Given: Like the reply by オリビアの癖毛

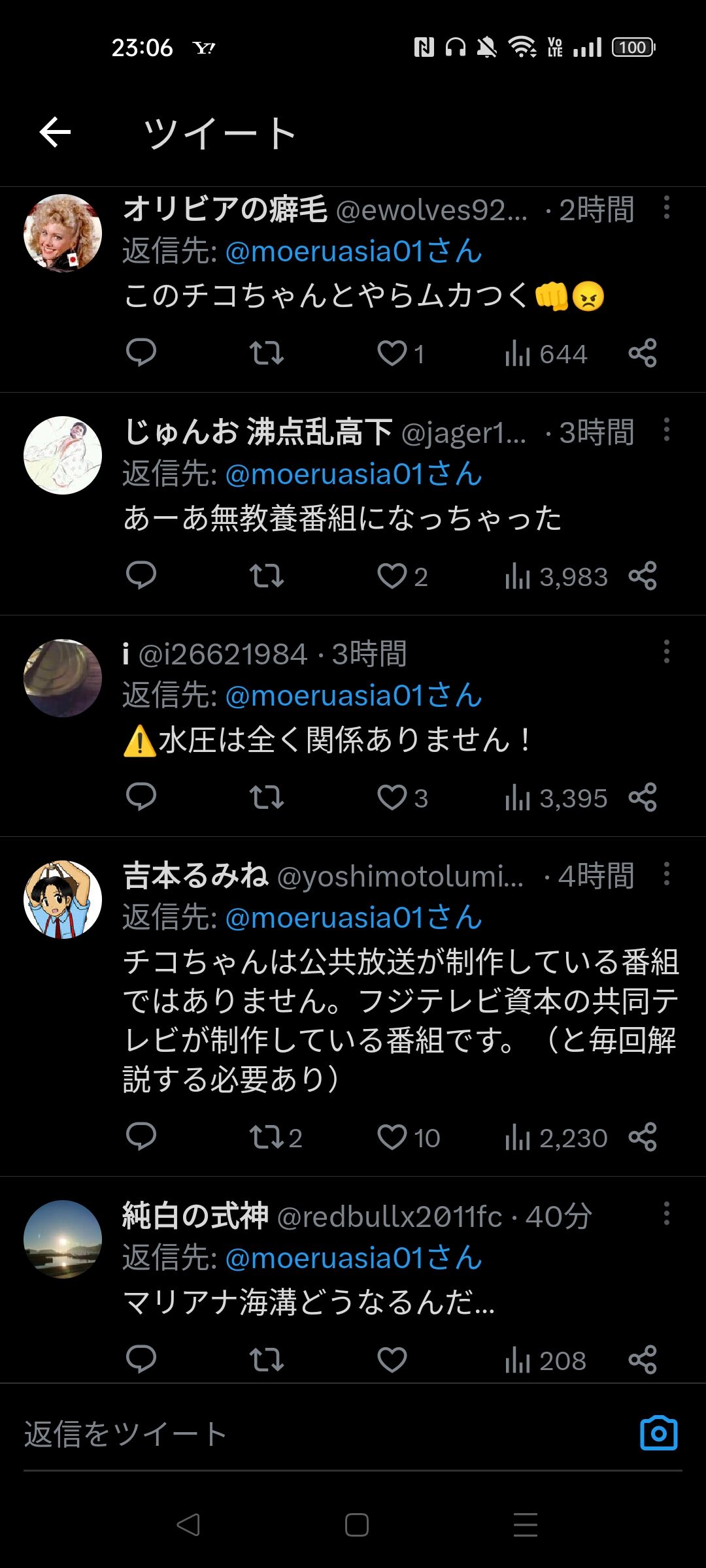Looking at the screenshot, I should tap(392, 353).
